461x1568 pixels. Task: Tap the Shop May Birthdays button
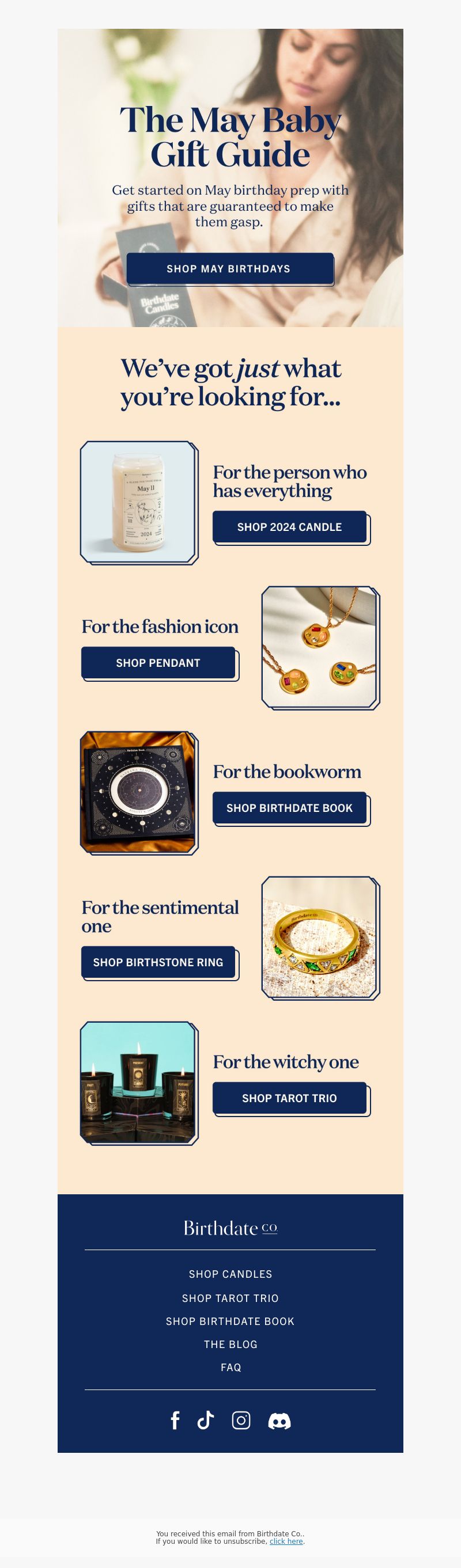tap(229, 268)
